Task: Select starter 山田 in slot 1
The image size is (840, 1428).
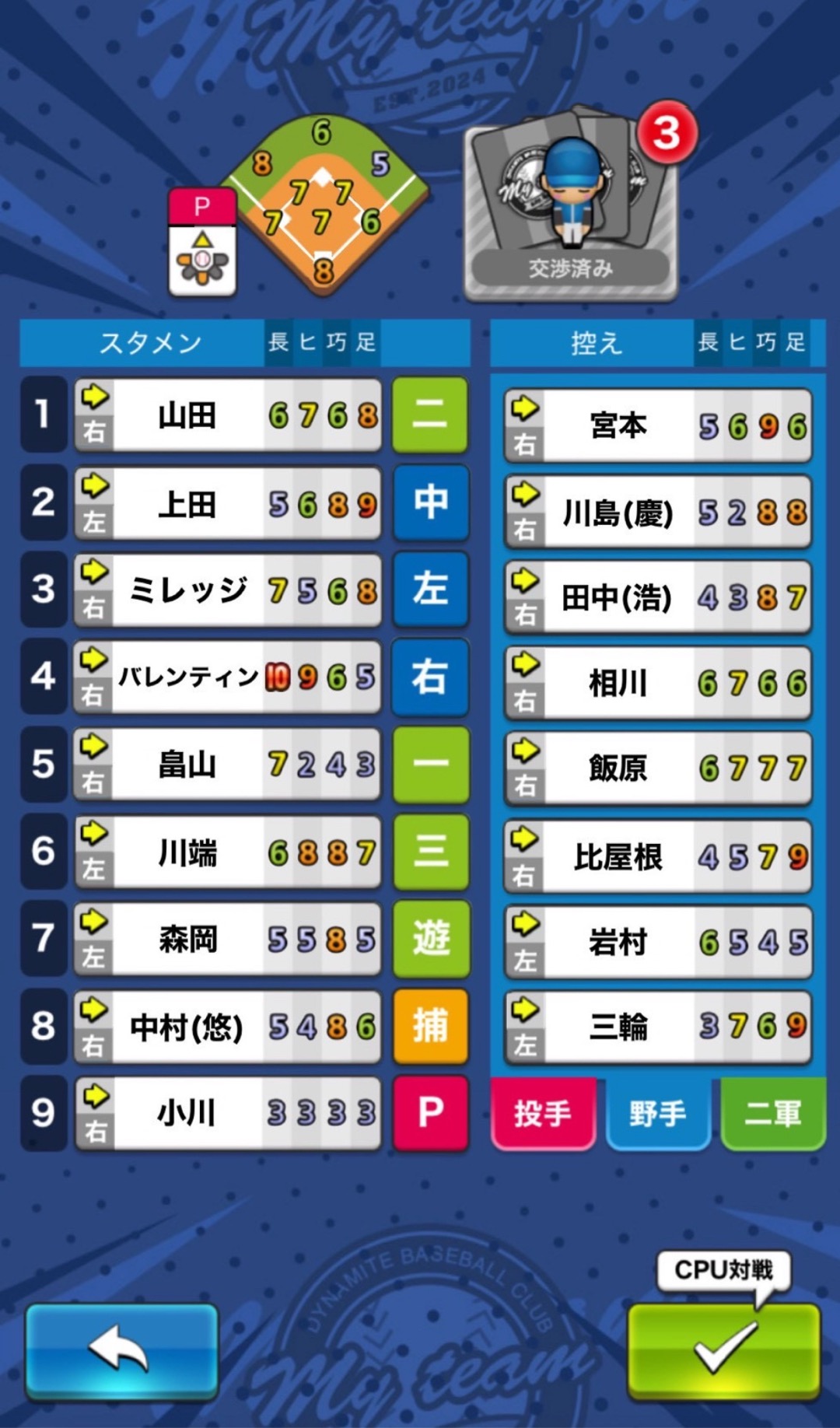Action: tap(227, 415)
